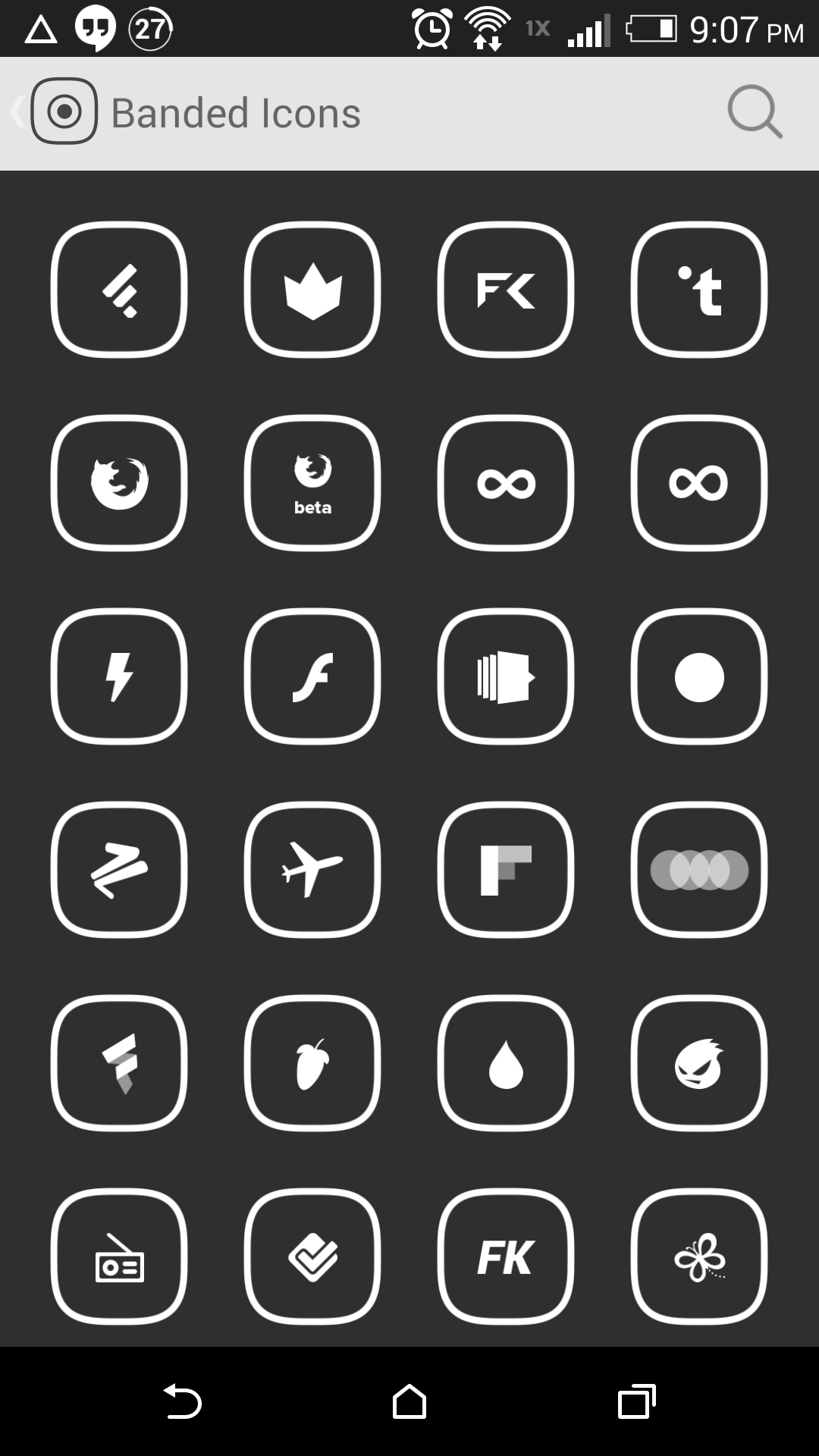Go to the home screen
Screen dimensions: 819x1456
point(409,1401)
